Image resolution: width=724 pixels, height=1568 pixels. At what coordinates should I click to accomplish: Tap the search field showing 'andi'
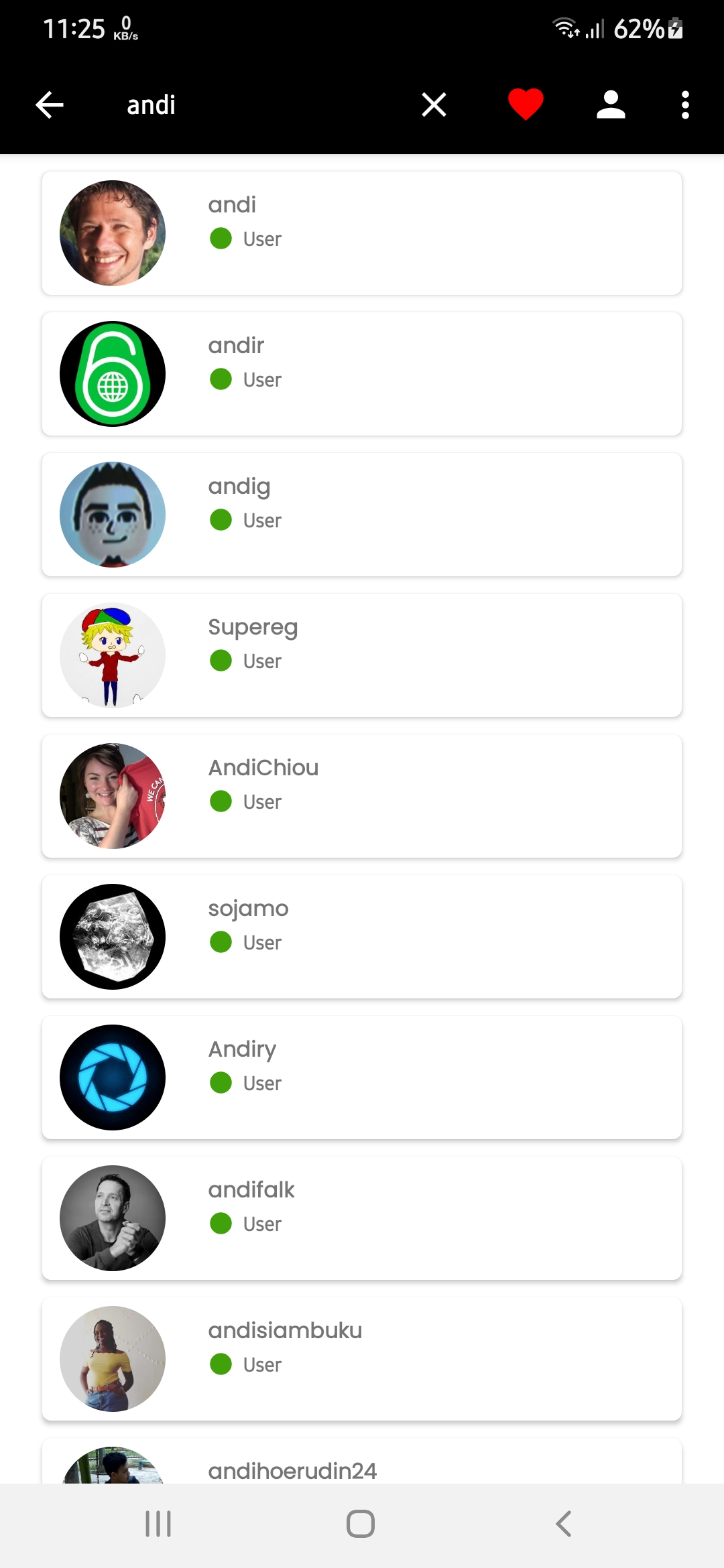pos(201,104)
